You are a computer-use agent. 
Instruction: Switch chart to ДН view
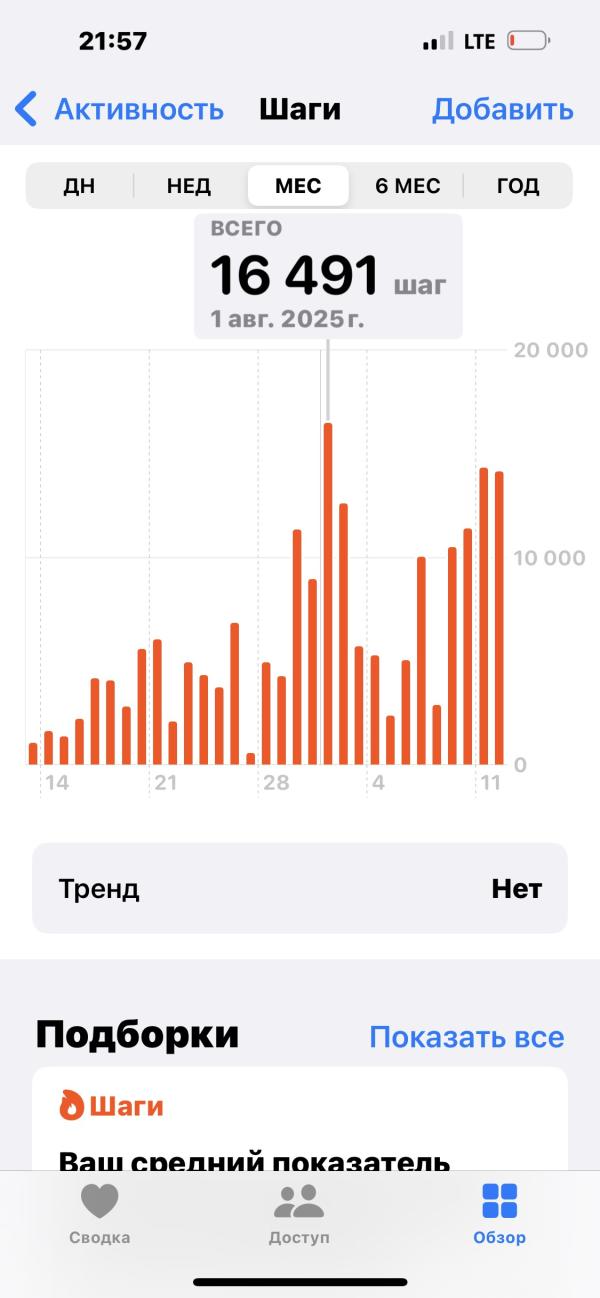pyautogui.click(x=79, y=186)
